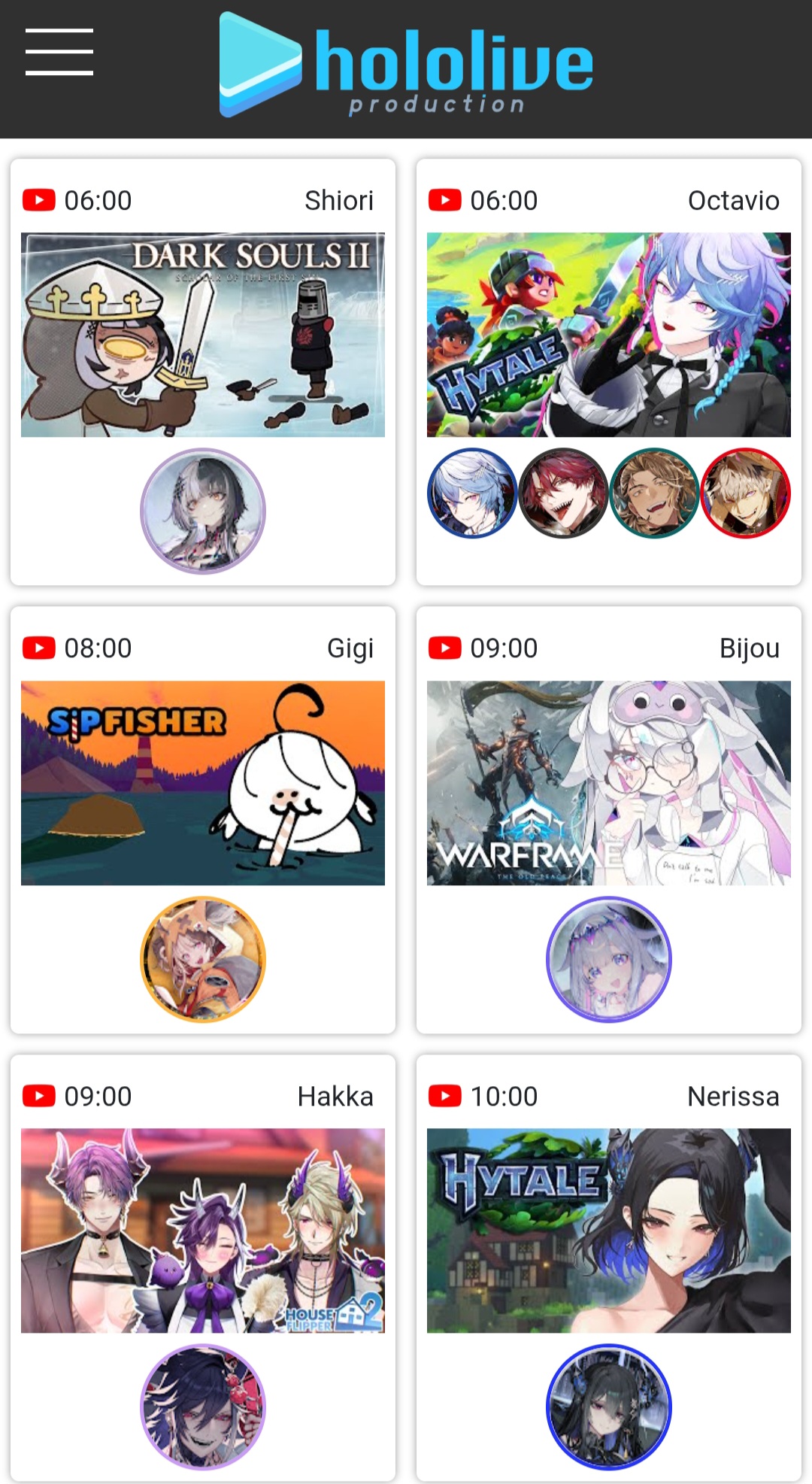Tap the hololive production logo
This screenshot has width=812, height=1484.
[406, 65]
